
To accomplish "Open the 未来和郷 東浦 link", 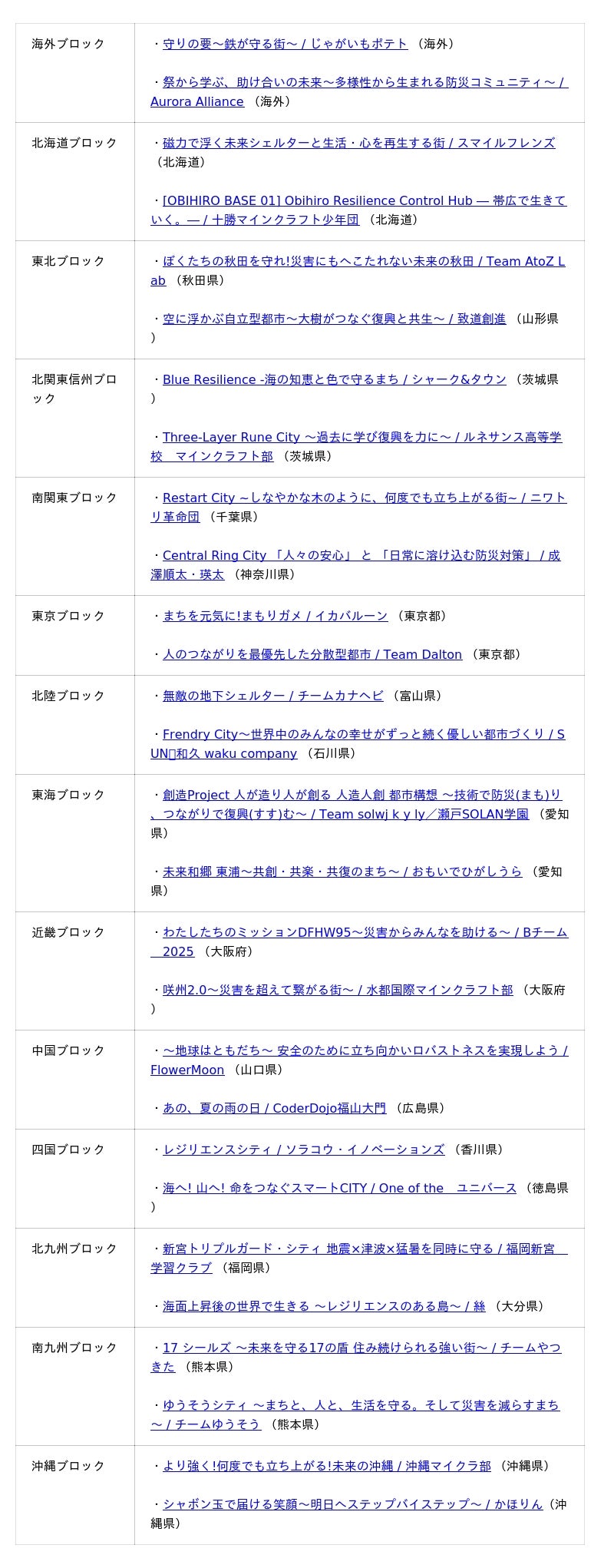I will [342, 872].
